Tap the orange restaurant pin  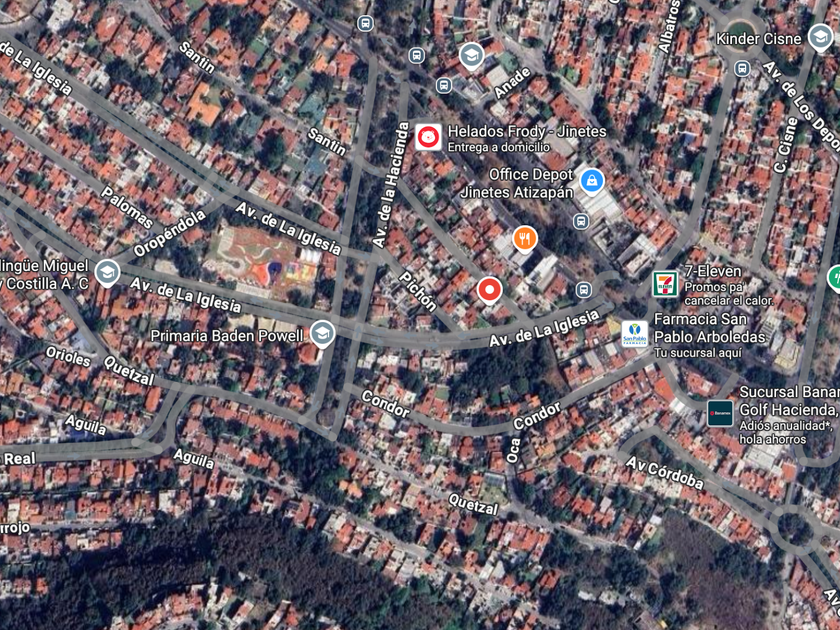[525, 238]
